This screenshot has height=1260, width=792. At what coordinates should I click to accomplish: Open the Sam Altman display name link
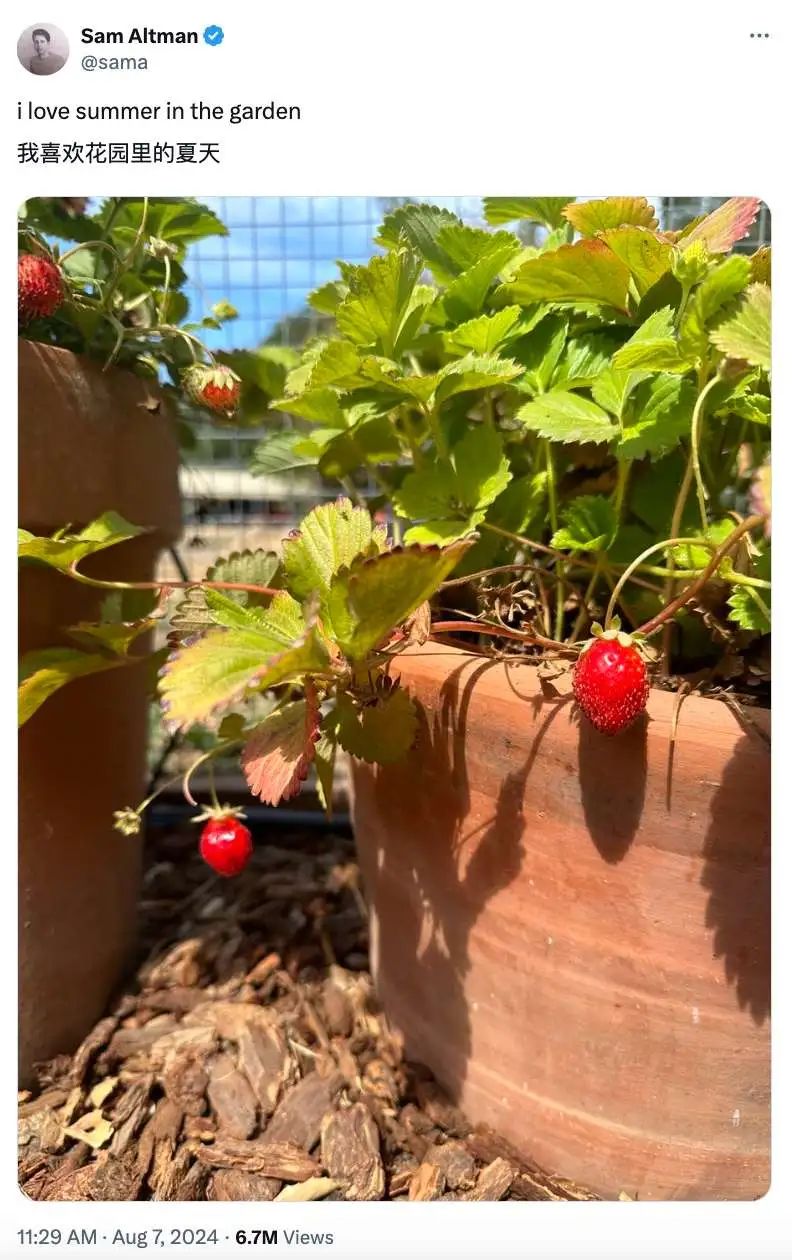point(139,36)
